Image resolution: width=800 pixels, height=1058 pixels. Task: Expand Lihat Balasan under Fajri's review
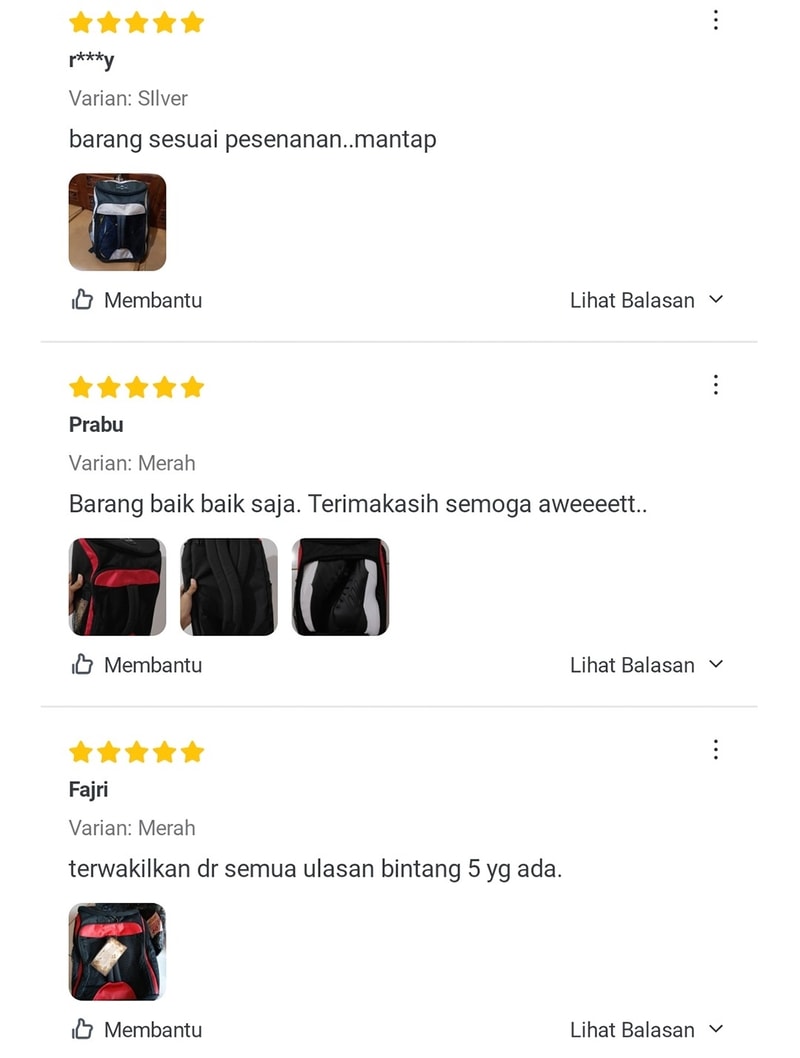coord(646,1030)
